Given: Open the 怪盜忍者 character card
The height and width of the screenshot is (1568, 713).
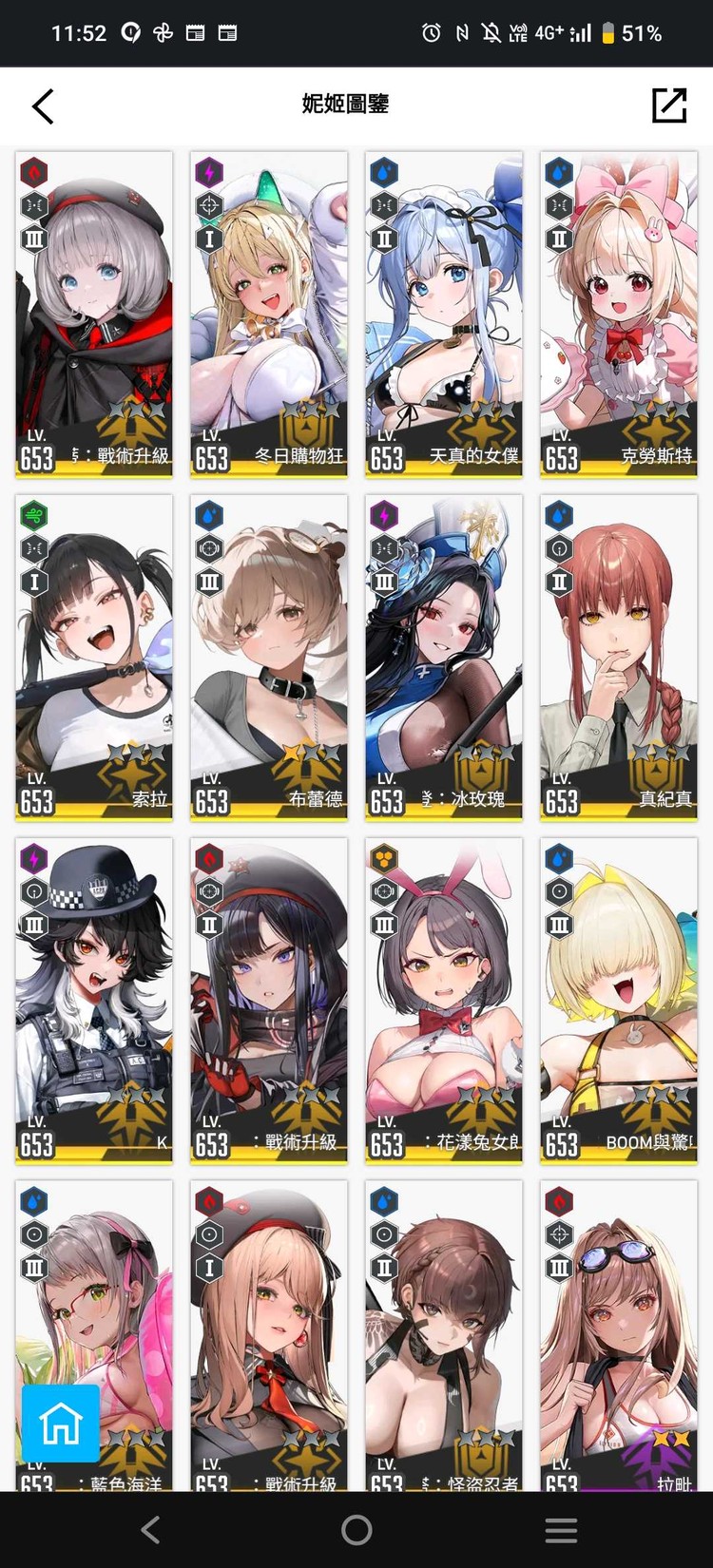Looking at the screenshot, I should (x=444, y=1335).
